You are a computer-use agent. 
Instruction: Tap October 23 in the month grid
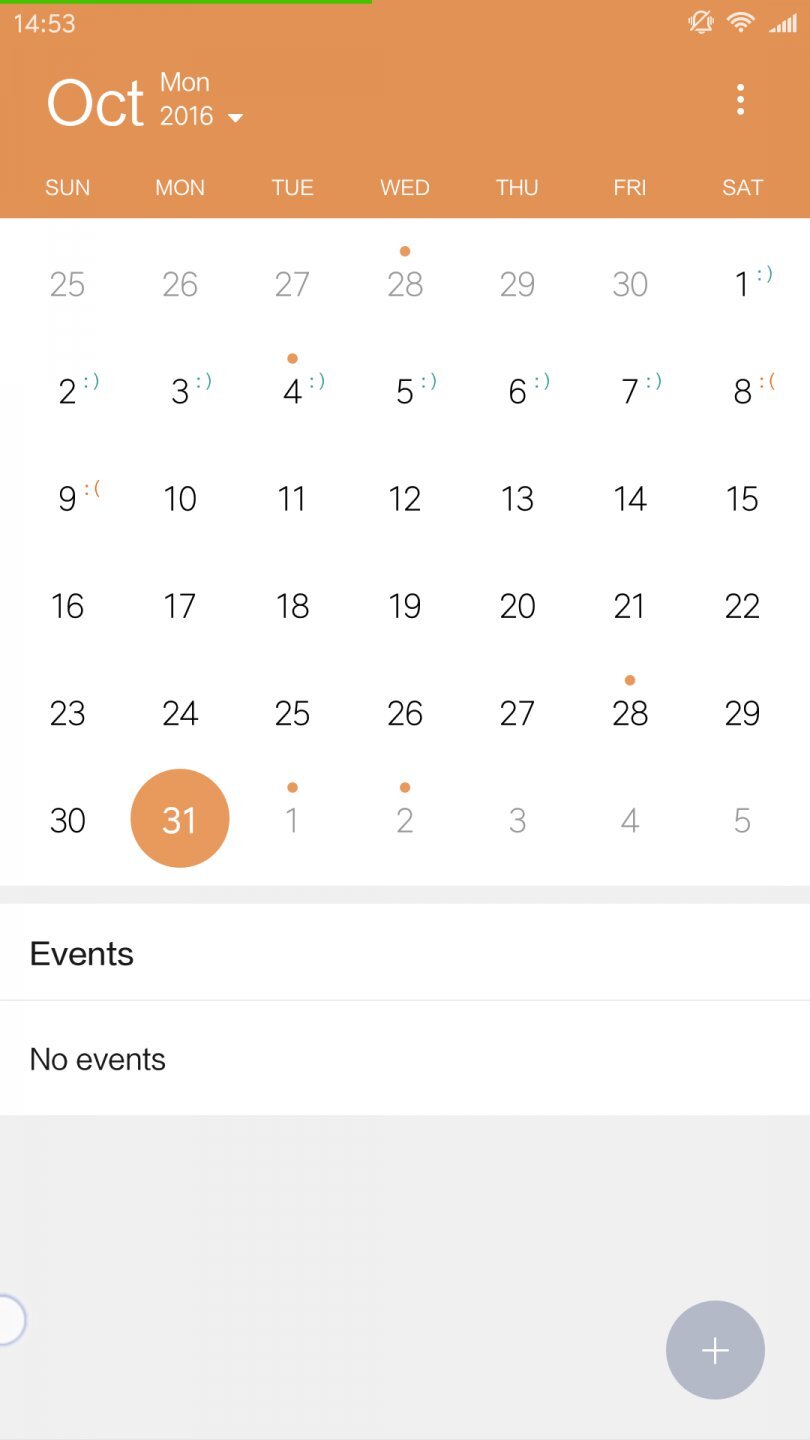click(x=68, y=713)
